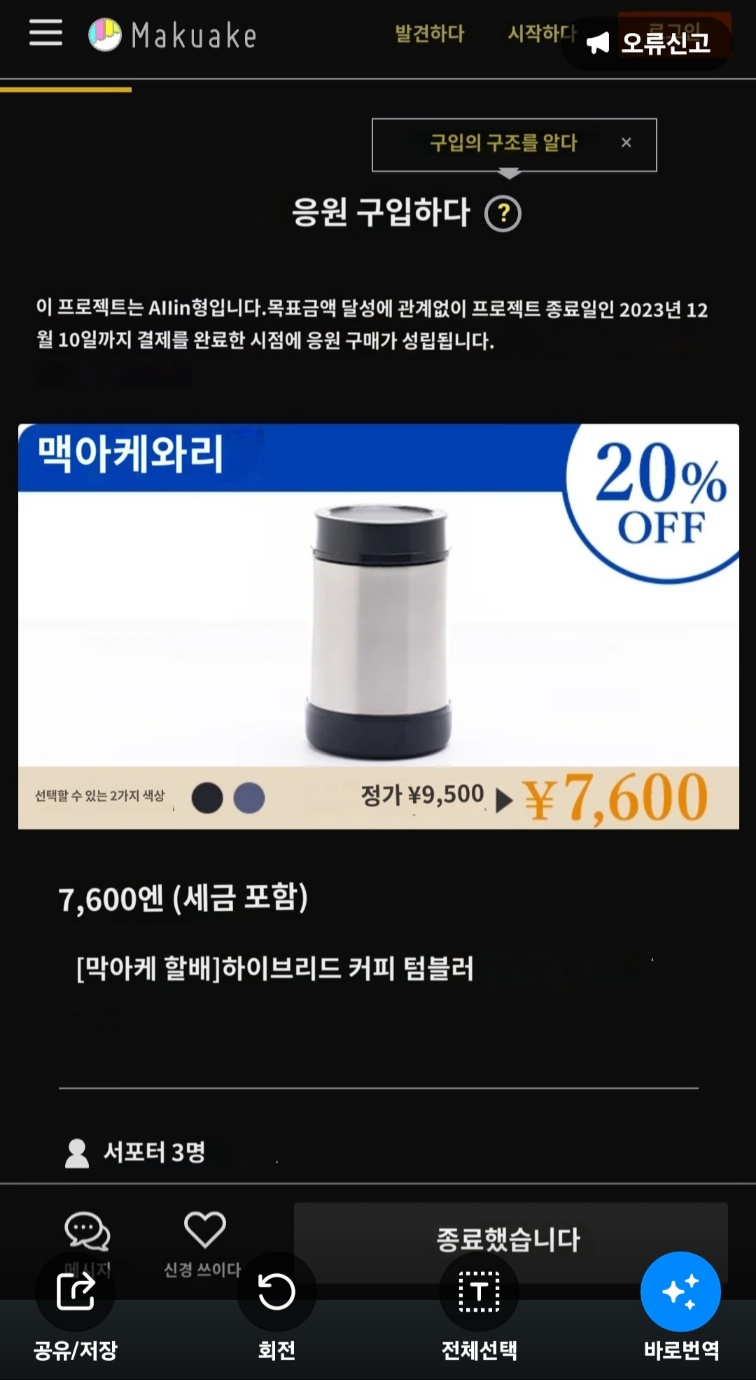
Task: Select the navy blue color option
Action: pos(248,798)
